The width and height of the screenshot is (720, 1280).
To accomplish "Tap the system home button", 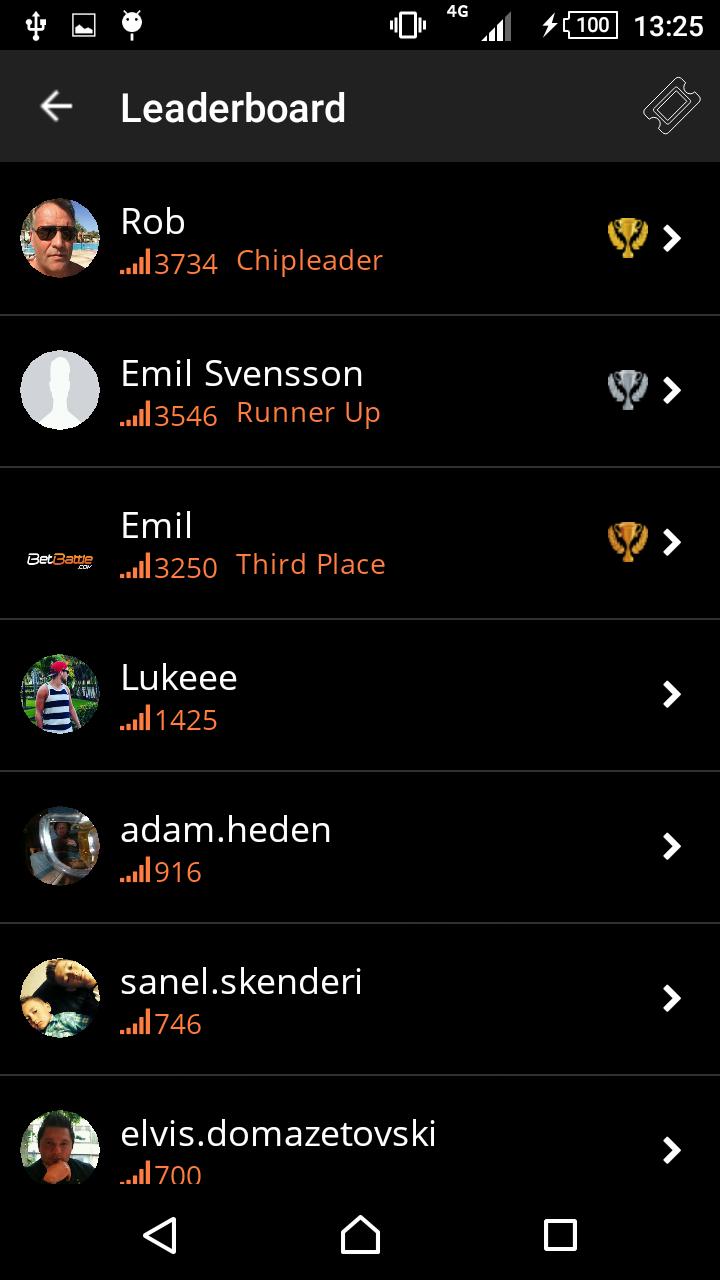I will pyautogui.click(x=360, y=1235).
